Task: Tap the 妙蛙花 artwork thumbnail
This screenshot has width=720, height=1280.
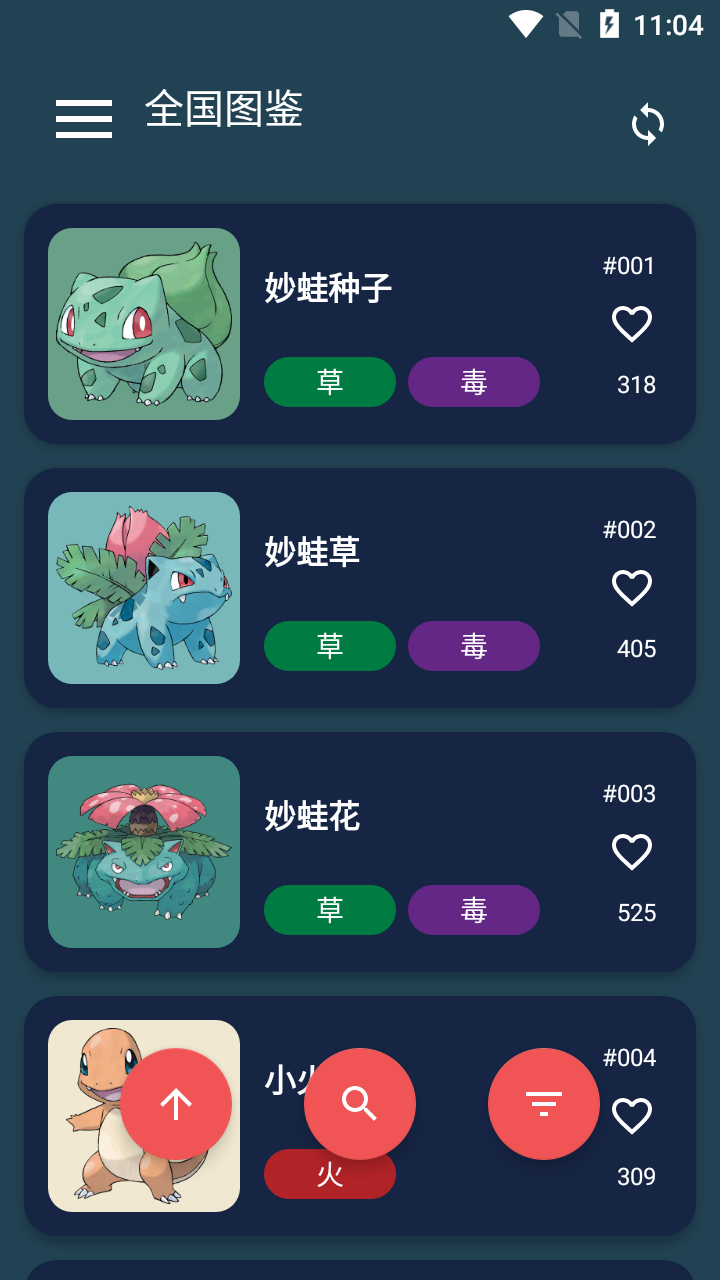Action: (144, 851)
